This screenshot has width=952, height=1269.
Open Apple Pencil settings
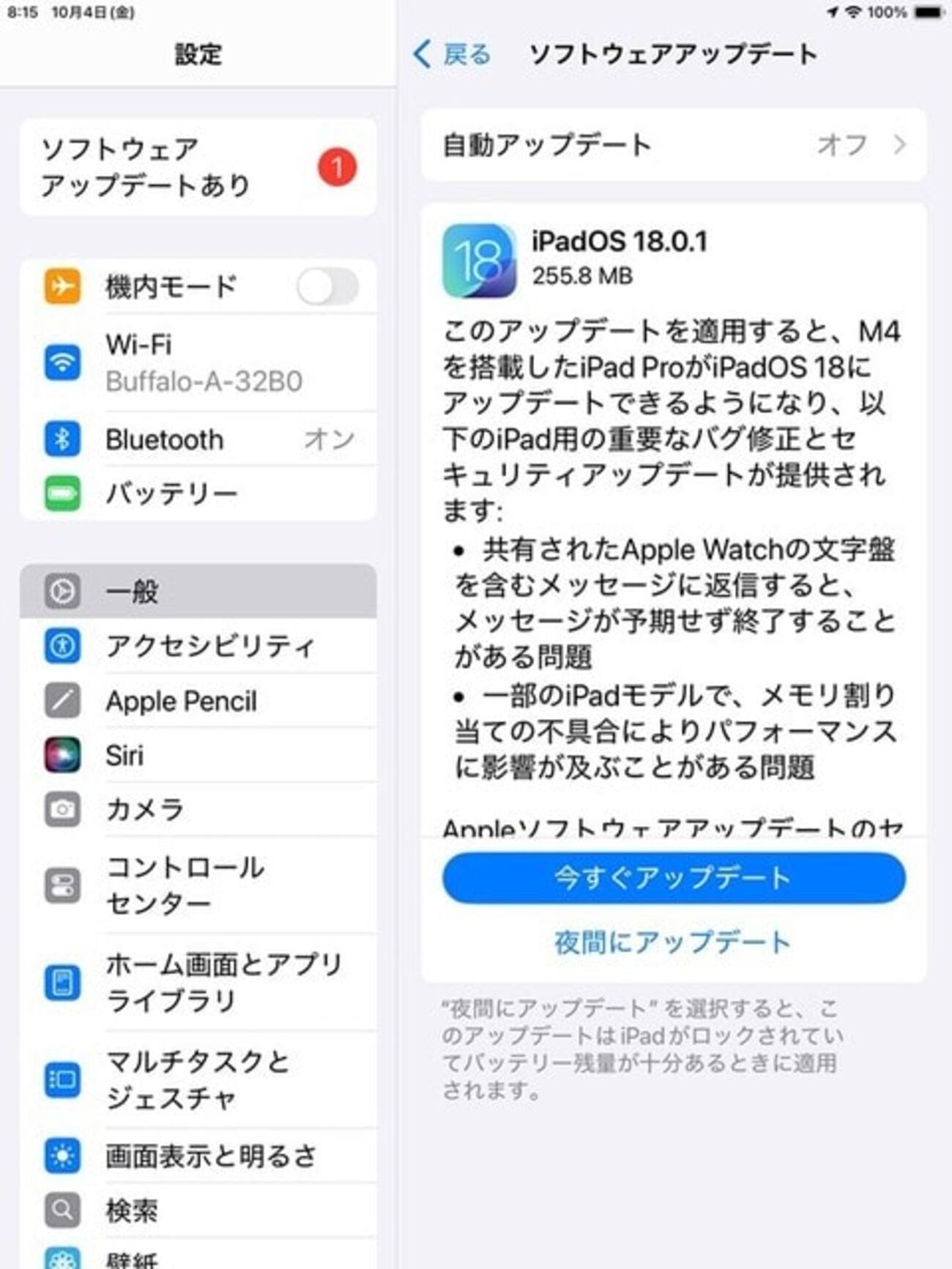click(x=198, y=701)
